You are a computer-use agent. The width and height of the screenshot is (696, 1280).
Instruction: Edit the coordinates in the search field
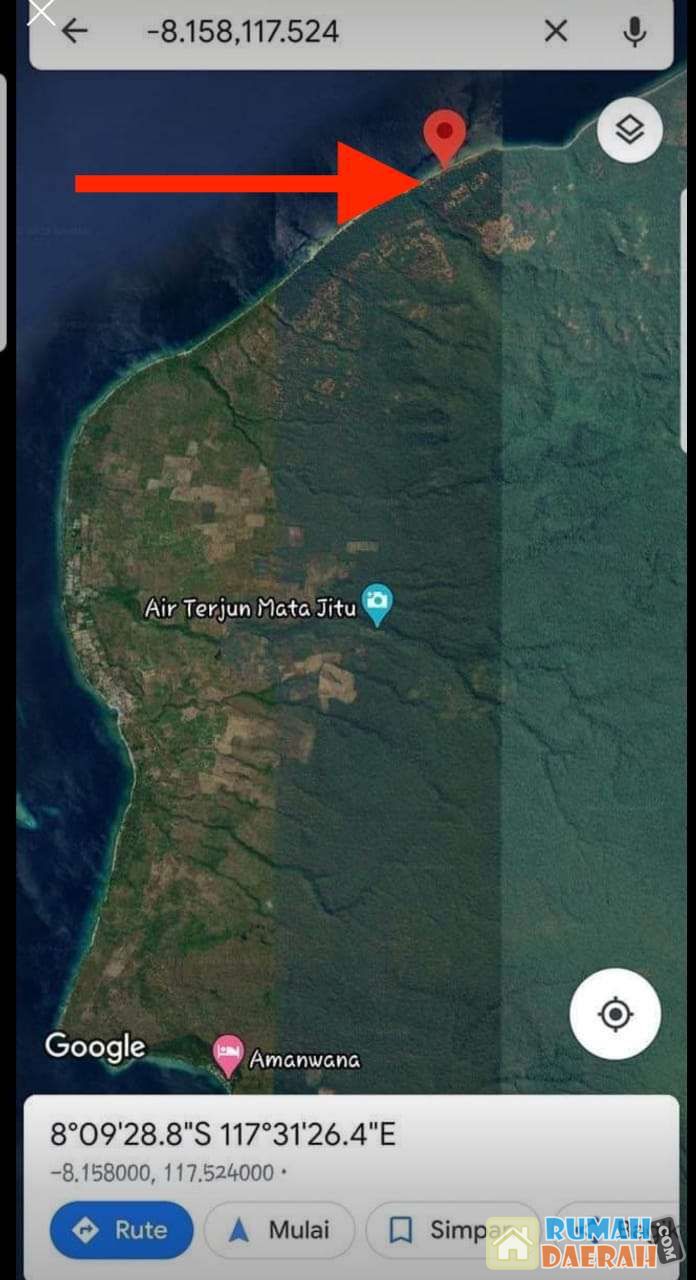pyautogui.click(x=300, y=32)
